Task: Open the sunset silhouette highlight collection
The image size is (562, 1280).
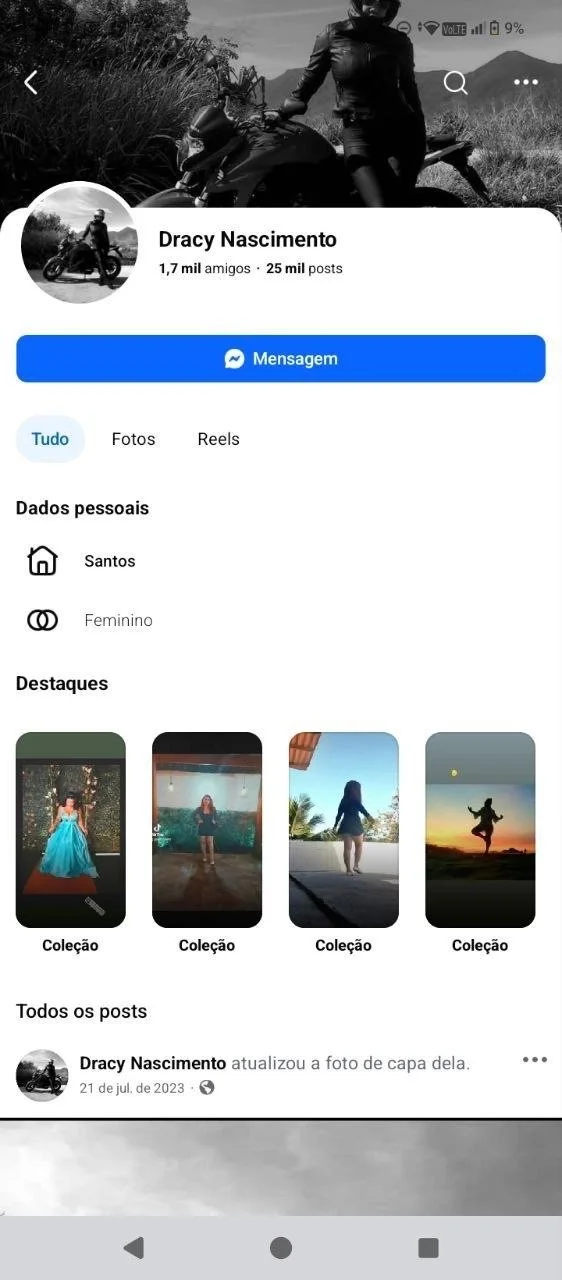Action: coord(480,830)
